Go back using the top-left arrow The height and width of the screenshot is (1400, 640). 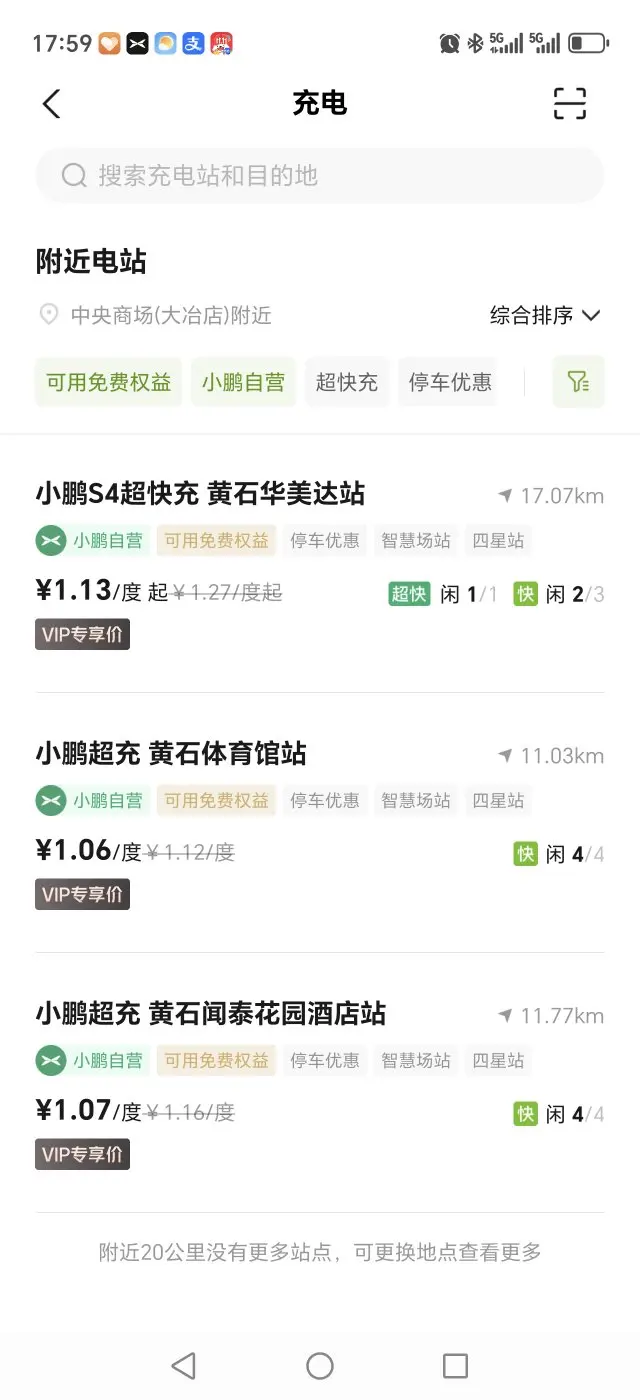[x=52, y=103]
